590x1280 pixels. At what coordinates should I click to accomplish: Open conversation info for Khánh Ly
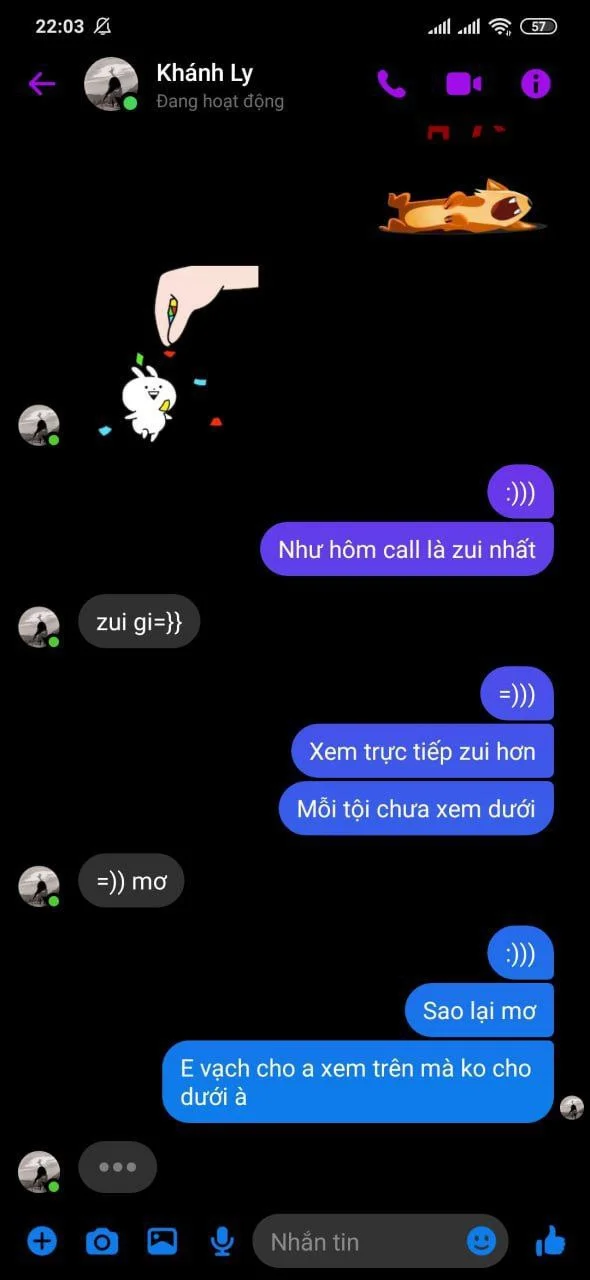point(536,84)
